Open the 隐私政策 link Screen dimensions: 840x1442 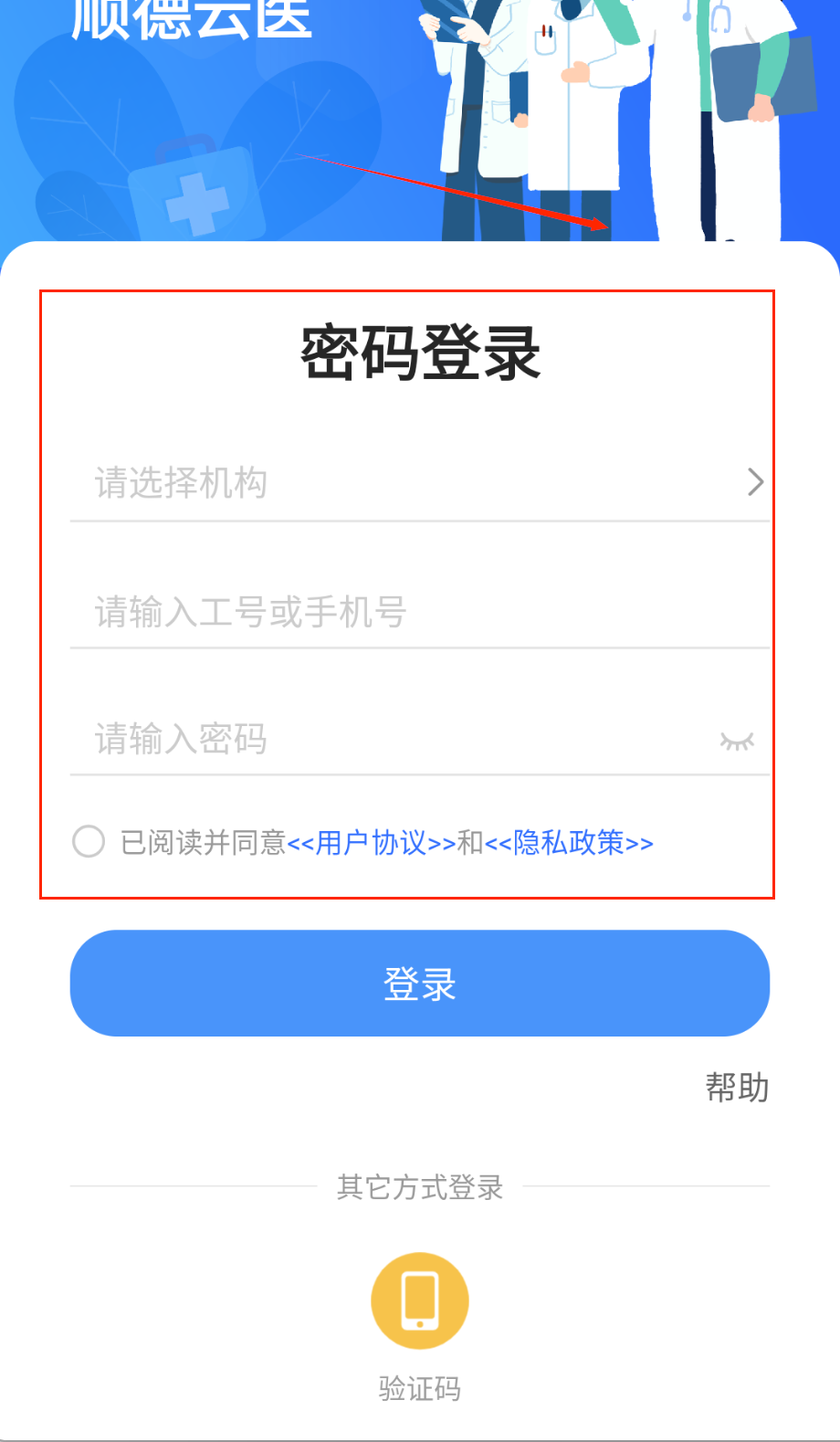(x=569, y=842)
